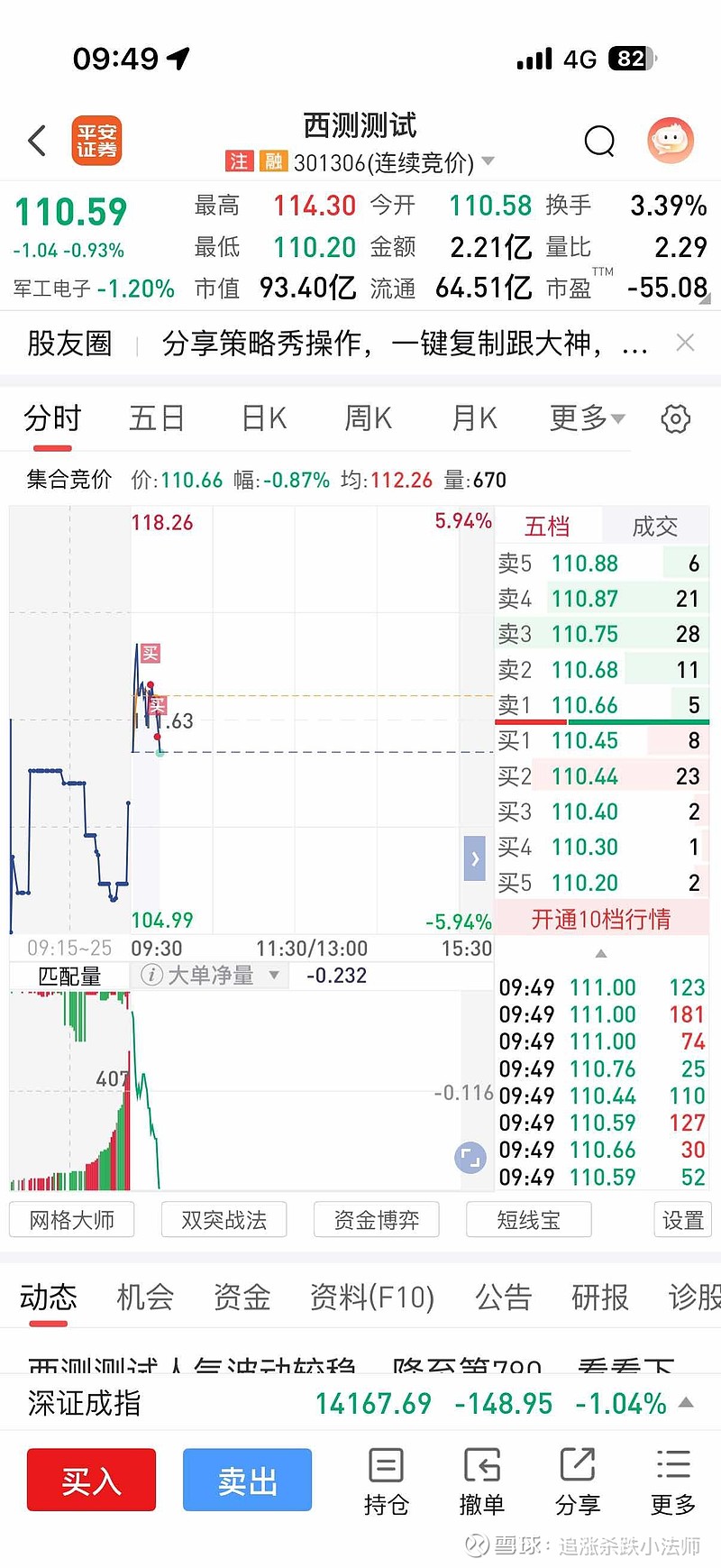Expand the 大单净量 indicator dropdown
Viewport: 721px width, 1568px height.
(x=275, y=975)
